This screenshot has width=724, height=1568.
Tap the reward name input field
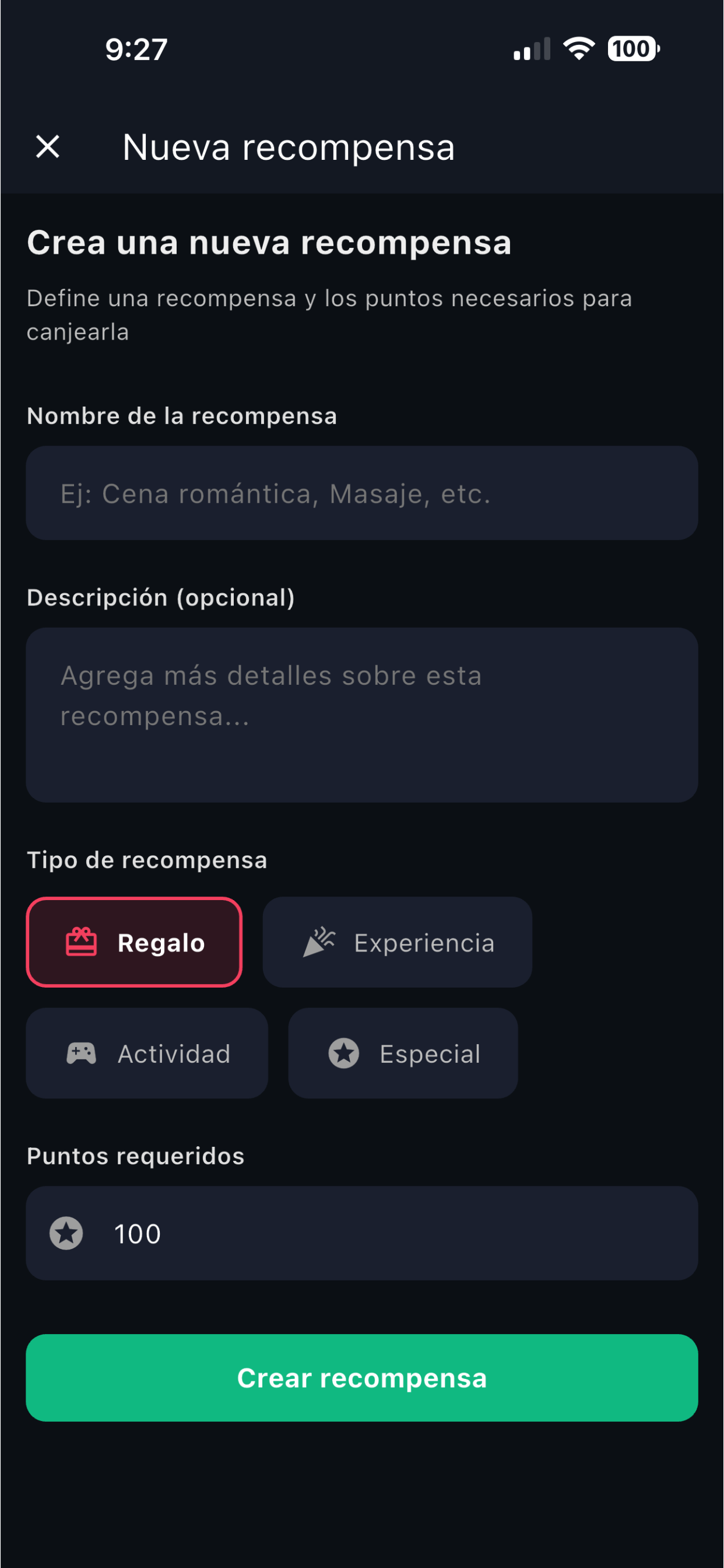361,493
